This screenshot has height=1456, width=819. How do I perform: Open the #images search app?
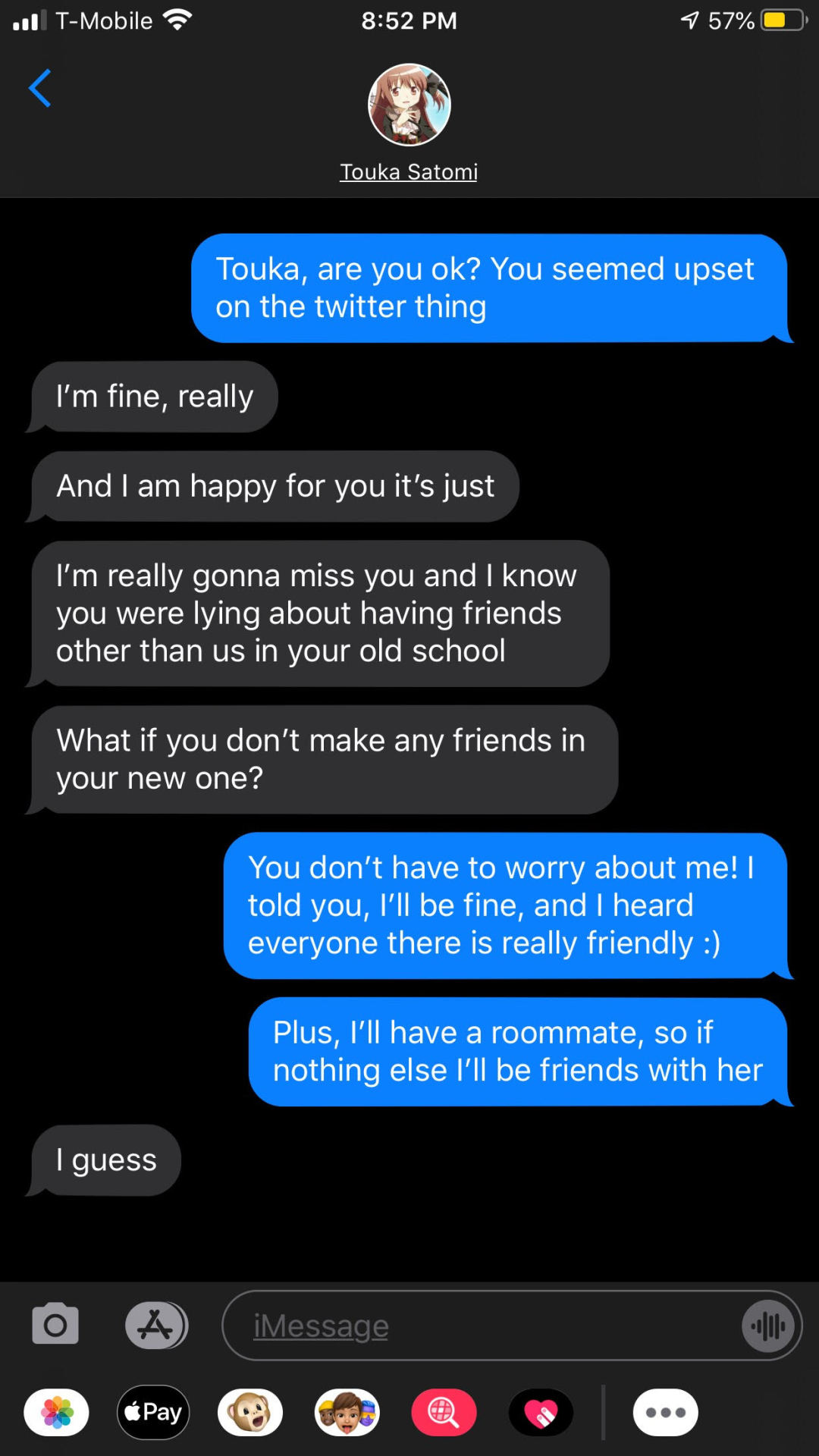coord(444,1412)
